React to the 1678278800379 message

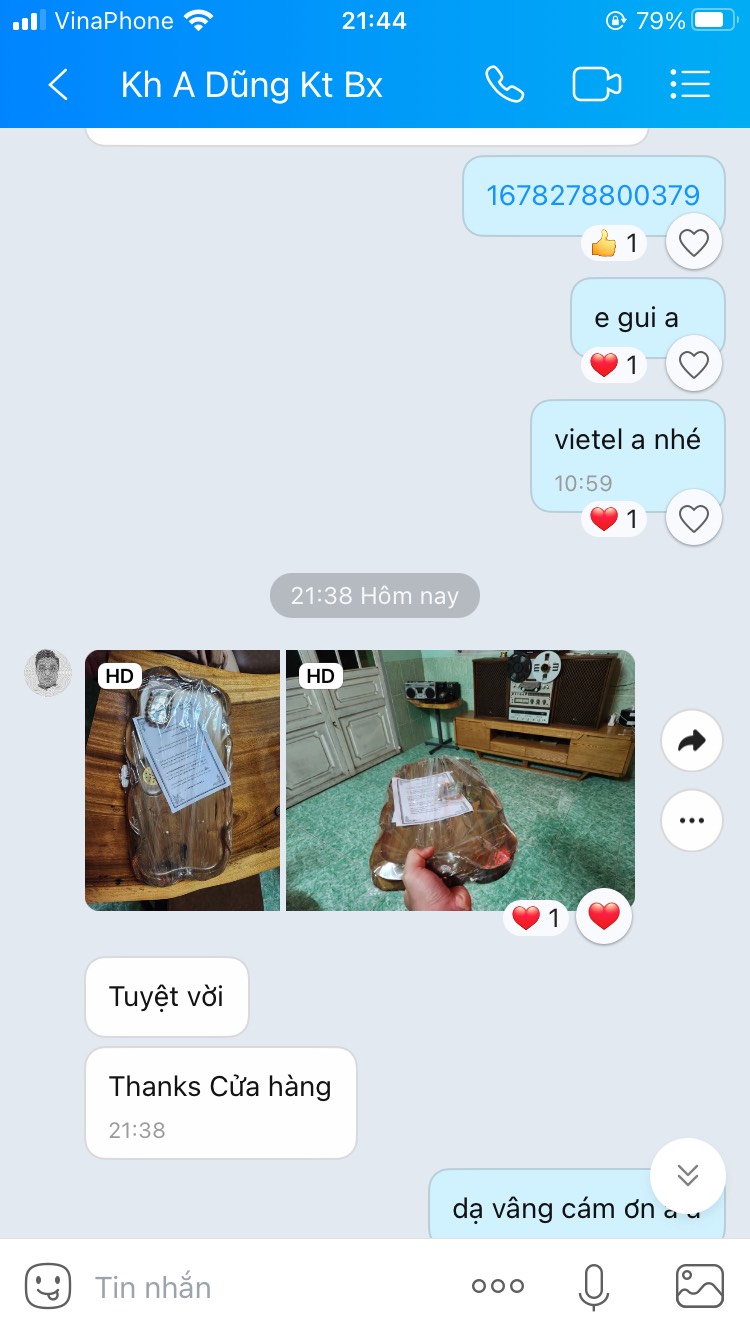click(693, 242)
